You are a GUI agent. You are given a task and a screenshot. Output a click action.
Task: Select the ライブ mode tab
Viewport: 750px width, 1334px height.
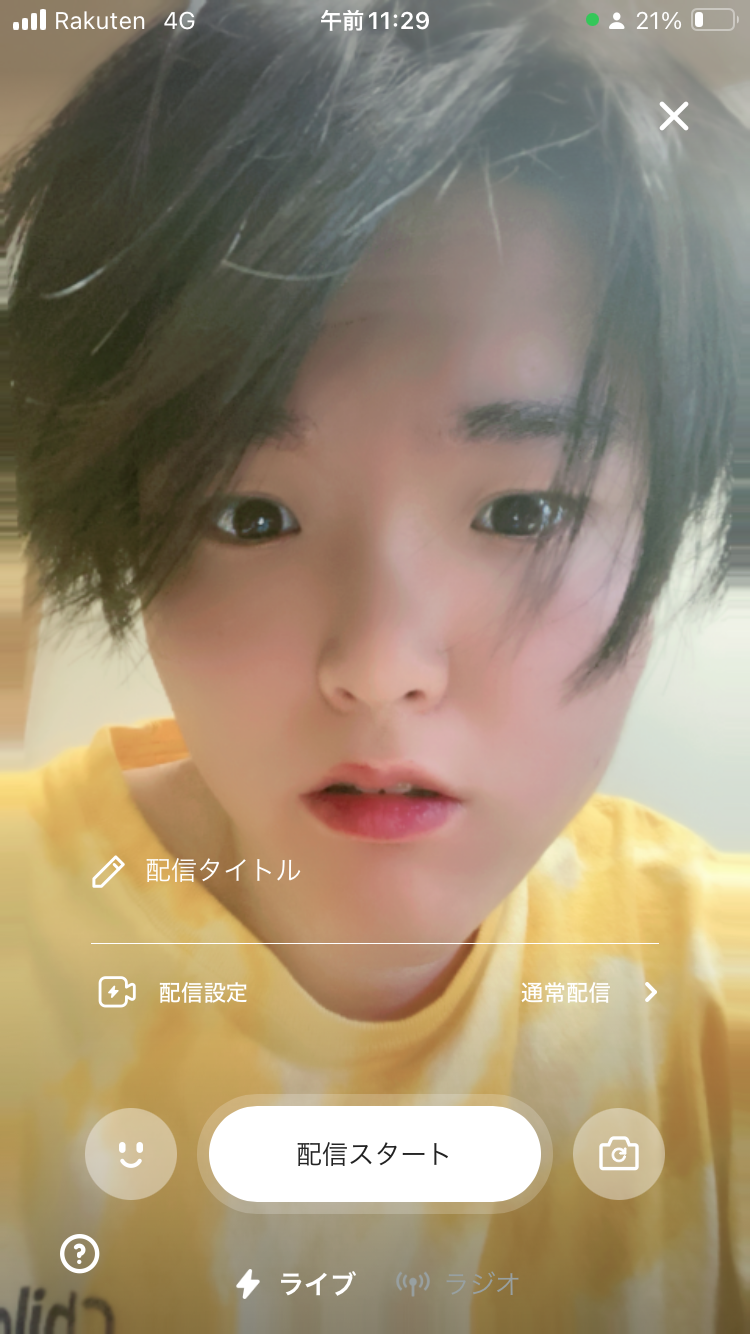click(x=295, y=1284)
